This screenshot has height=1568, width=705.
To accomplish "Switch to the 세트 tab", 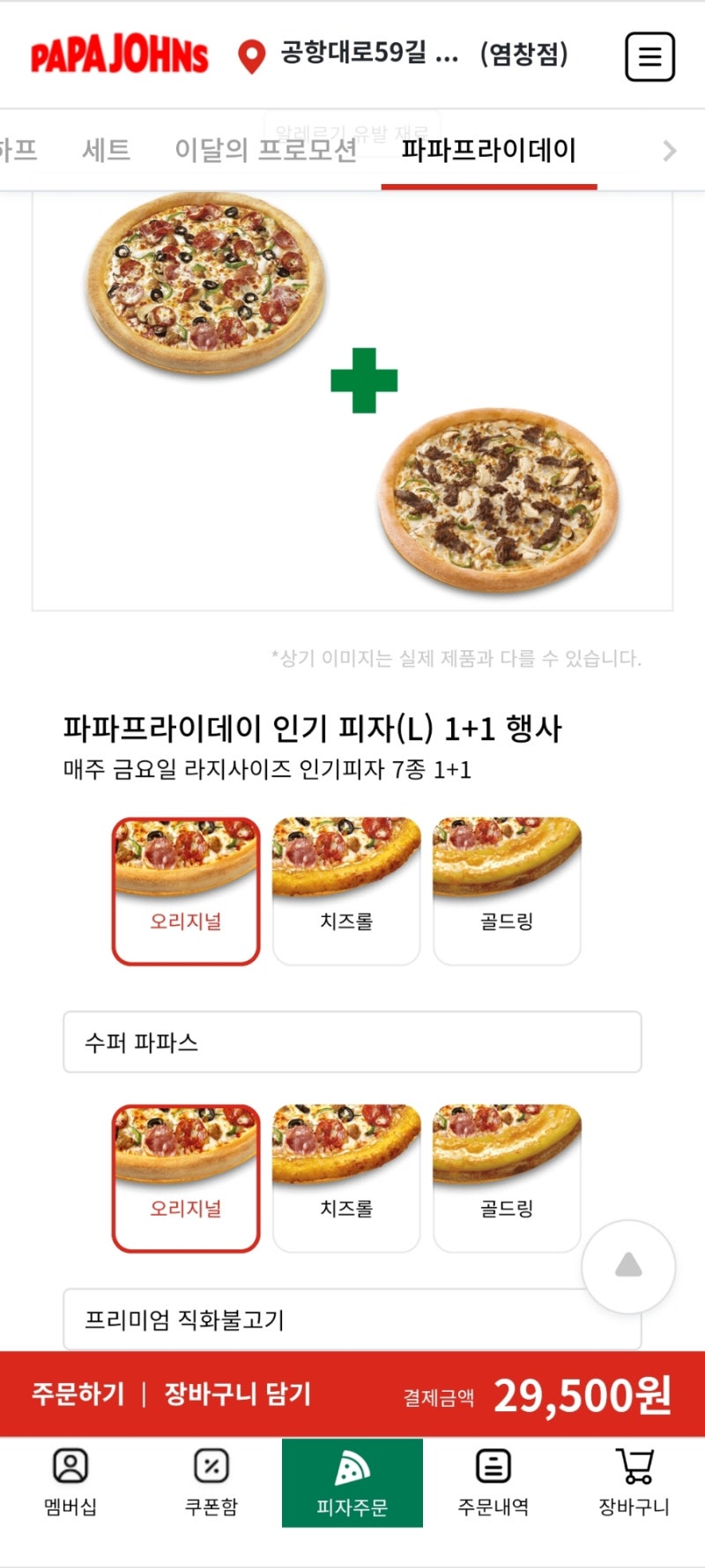I will tap(105, 152).
